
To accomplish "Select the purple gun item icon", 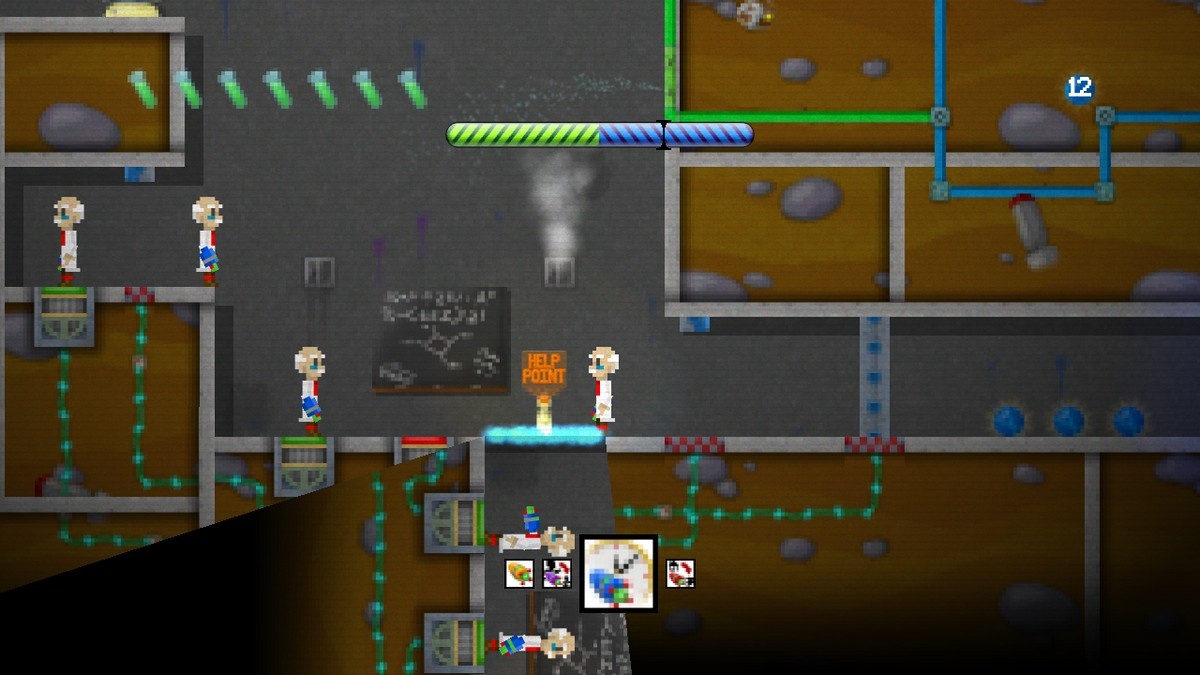I will tap(557, 574).
